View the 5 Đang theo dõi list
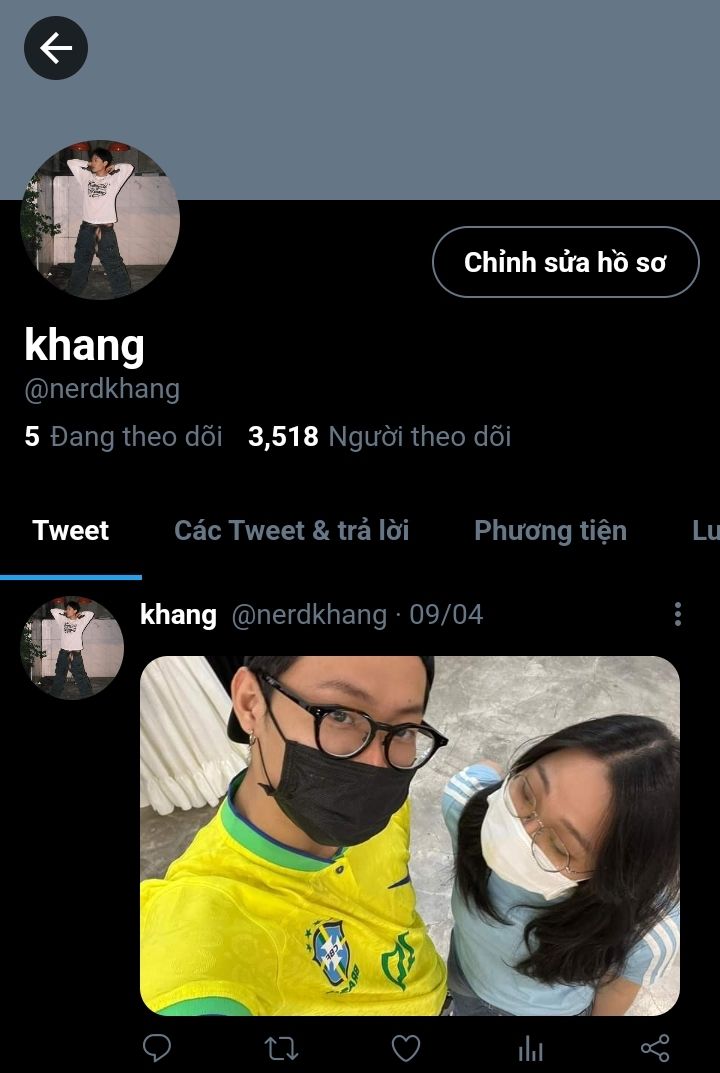This screenshot has width=720, height=1073. (x=123, y=436)
